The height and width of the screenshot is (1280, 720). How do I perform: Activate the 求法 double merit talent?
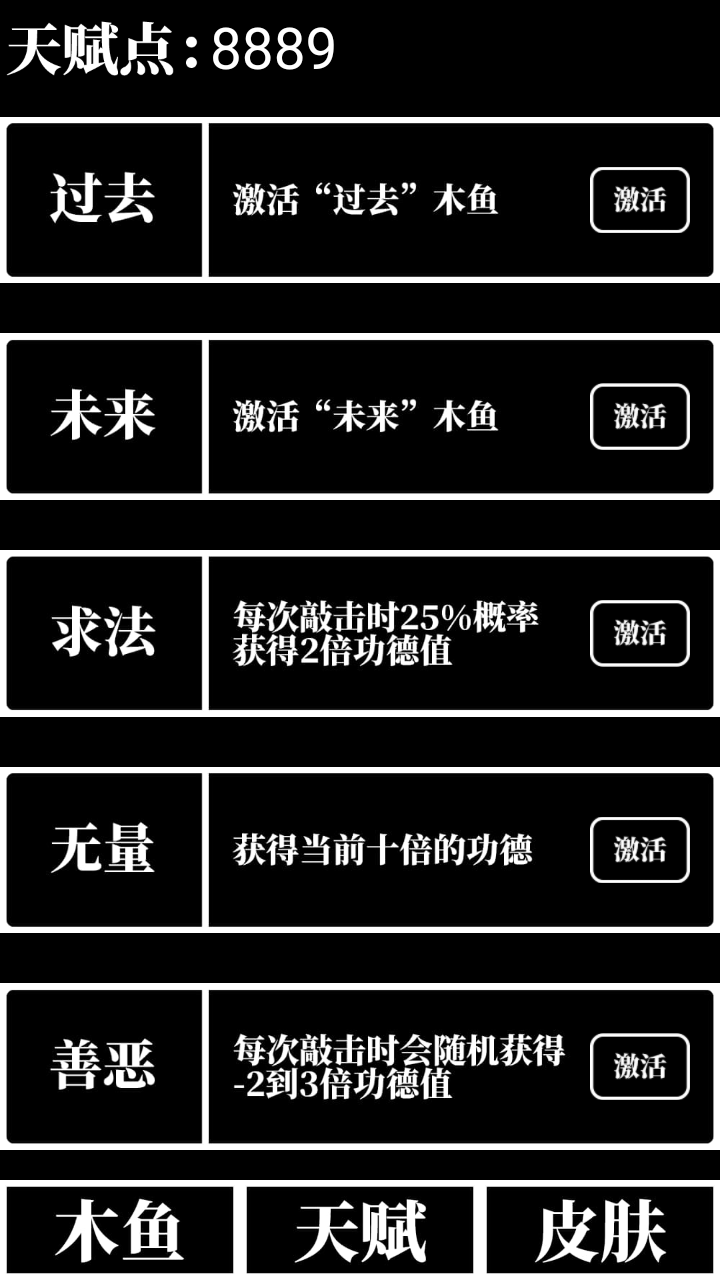(640, 633)
